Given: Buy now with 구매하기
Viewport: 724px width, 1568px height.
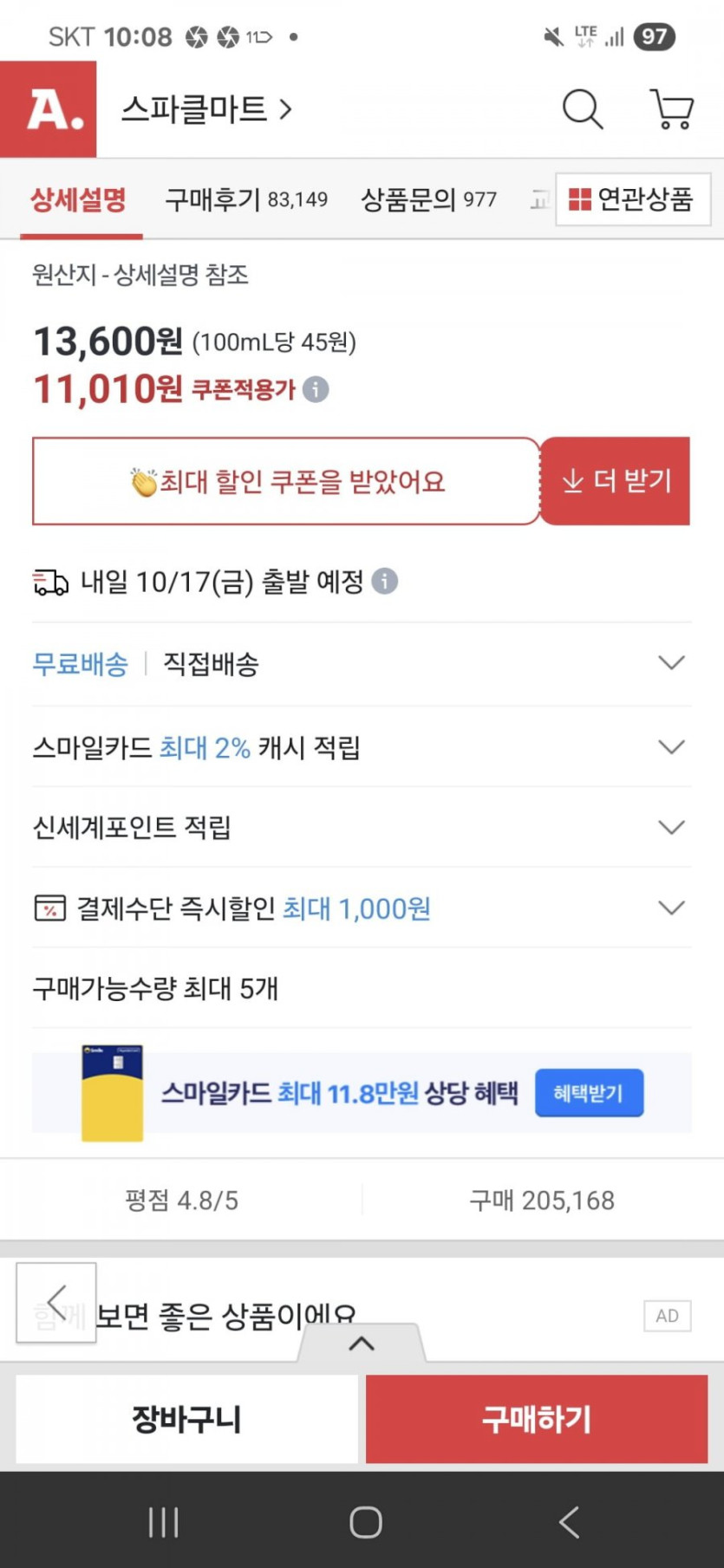Looking at the screenshot, I should pos(537,1419).
